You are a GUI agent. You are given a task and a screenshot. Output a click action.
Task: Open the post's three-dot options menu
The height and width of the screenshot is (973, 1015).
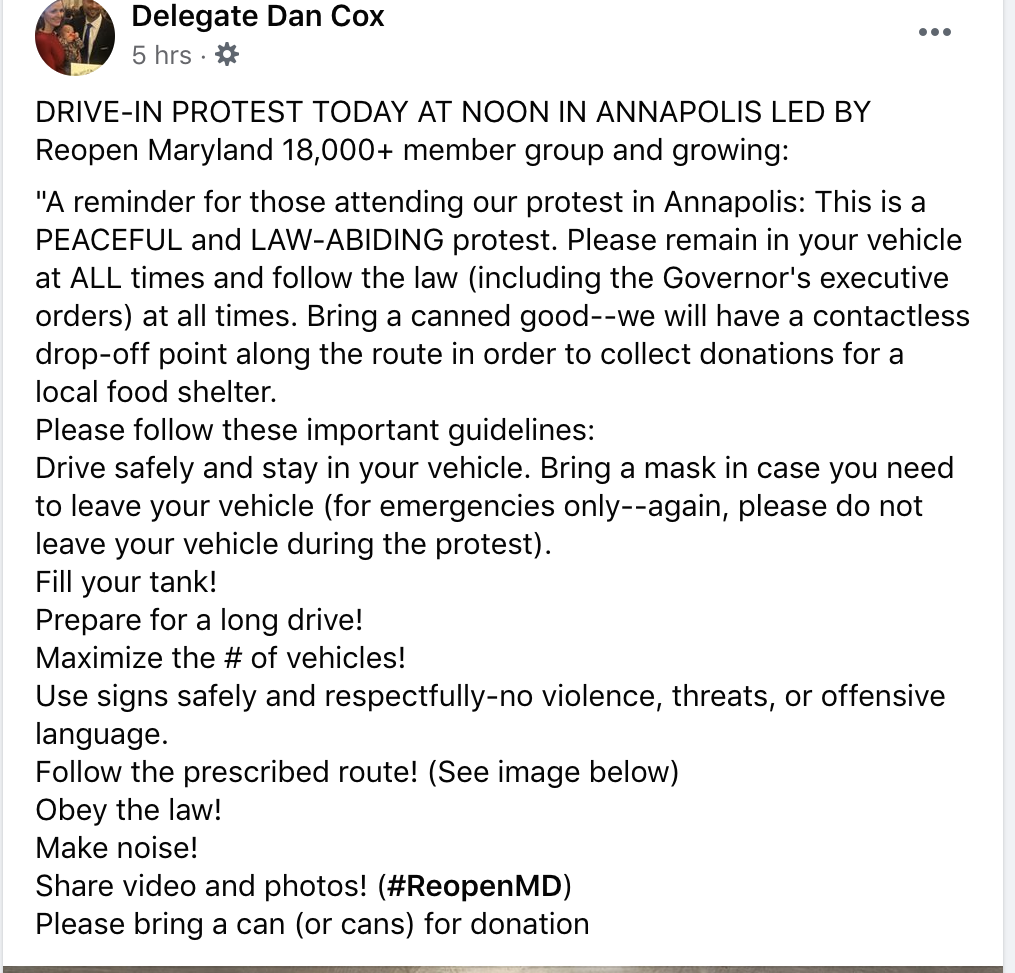pyautogui.click(x=934, y=32)
